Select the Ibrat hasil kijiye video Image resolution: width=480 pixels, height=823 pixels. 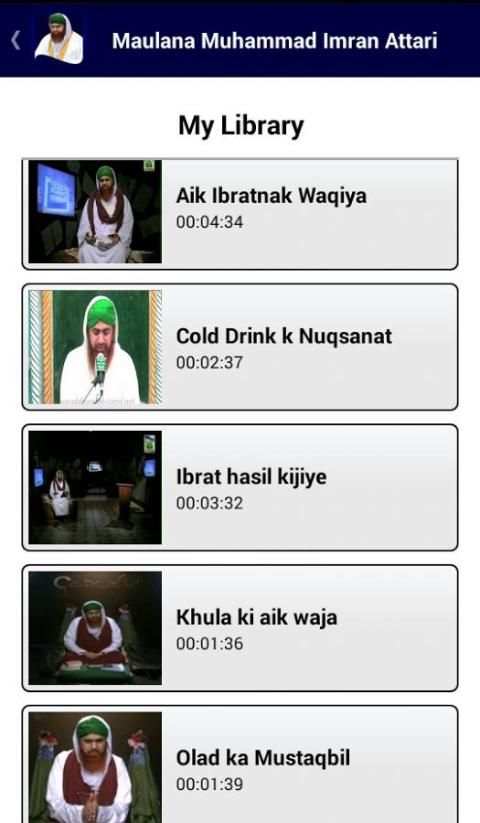pyautogui.click(x=240, y=488)
